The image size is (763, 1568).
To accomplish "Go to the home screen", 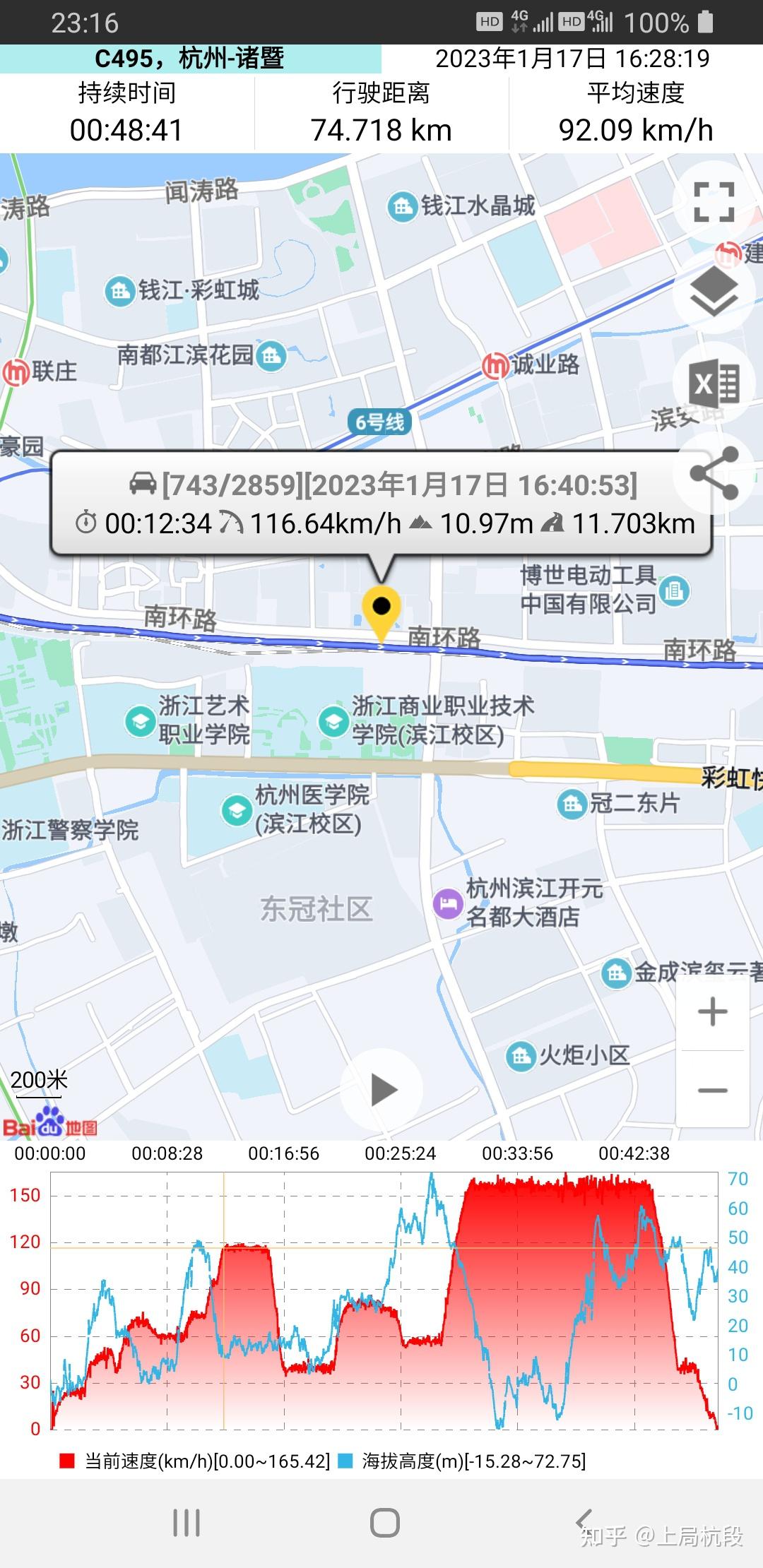I will (384, 1522).
